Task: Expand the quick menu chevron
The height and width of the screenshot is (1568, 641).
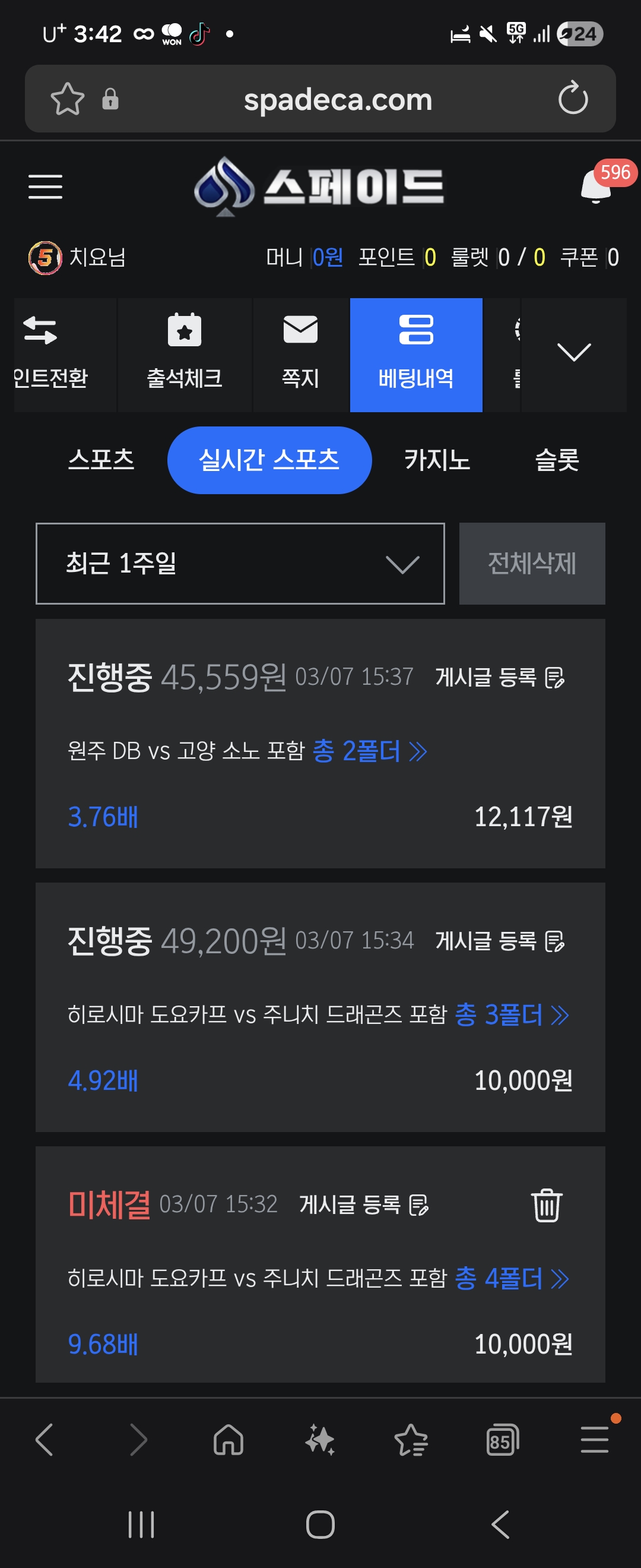Action: point(573,353)
